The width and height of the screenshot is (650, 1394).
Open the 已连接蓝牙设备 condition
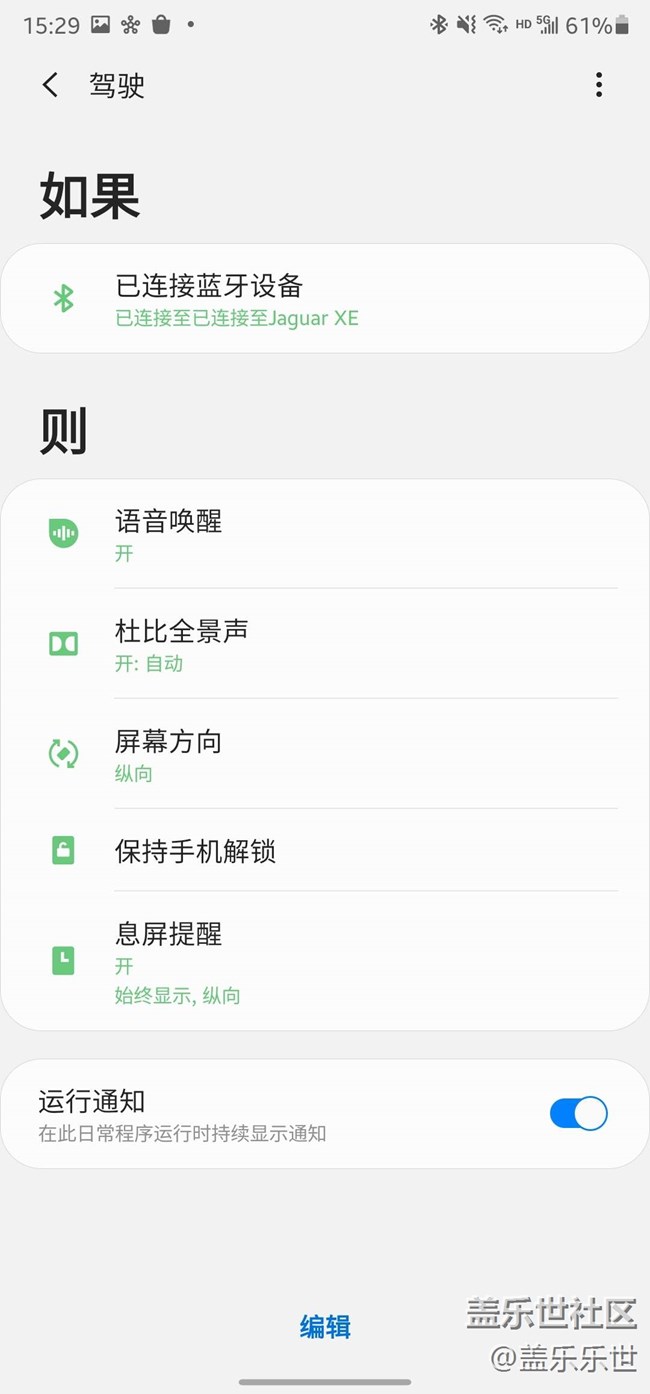[324, 299]
